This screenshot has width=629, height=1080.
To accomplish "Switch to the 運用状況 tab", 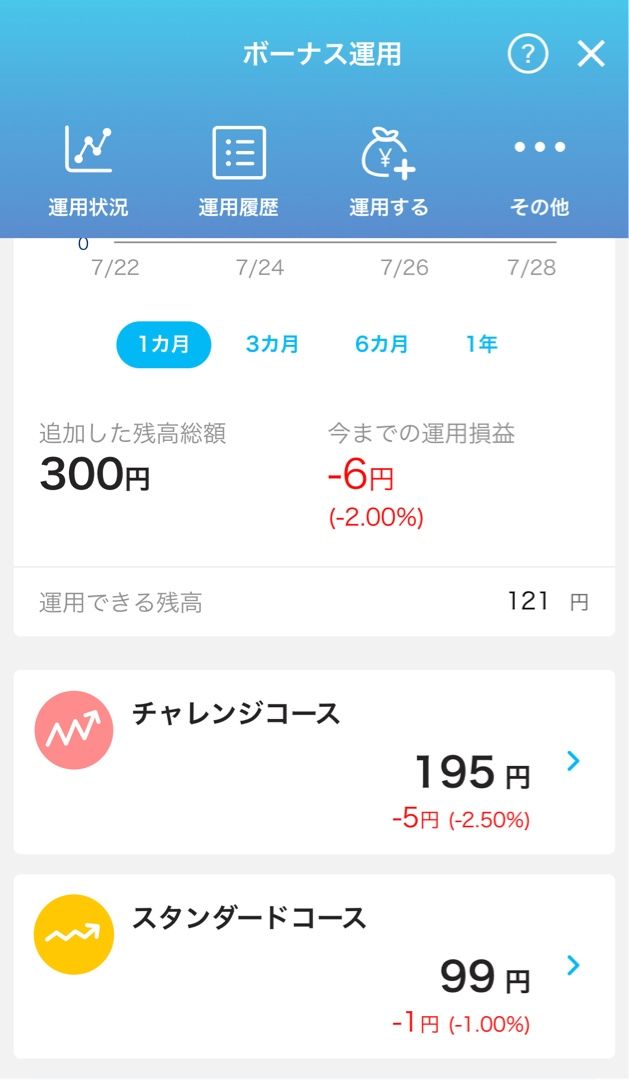I will [88, 171].
